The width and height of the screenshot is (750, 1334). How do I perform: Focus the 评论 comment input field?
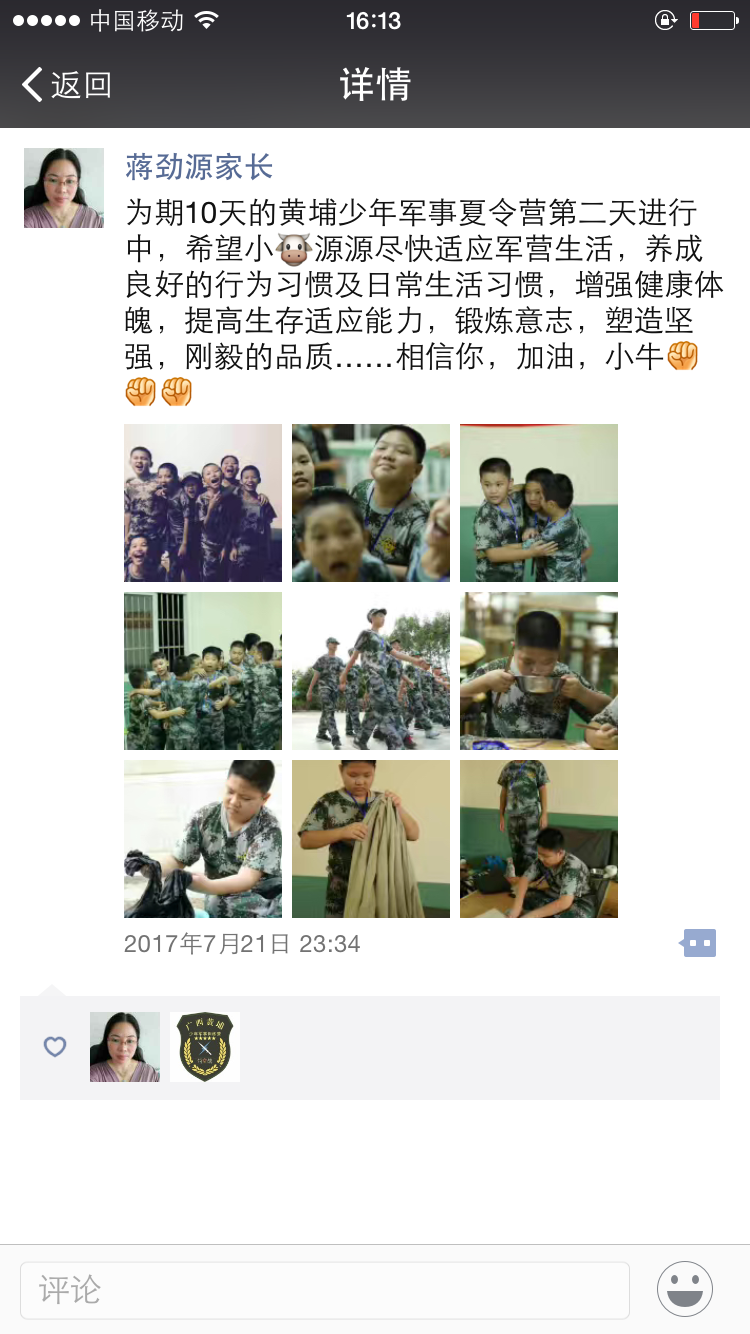pyautogui.click(x=325, y=1290)
